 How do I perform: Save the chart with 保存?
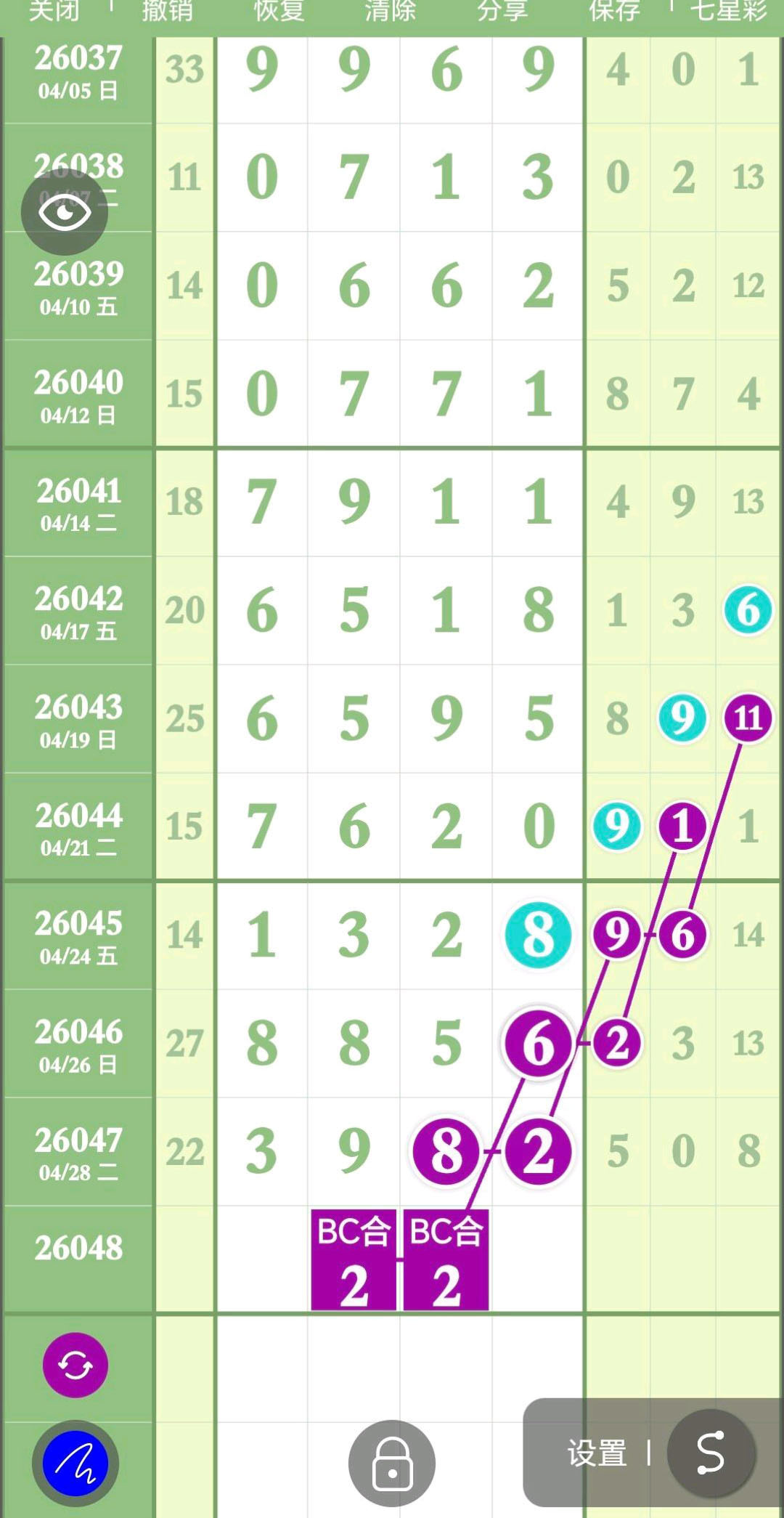pos(614,12)
